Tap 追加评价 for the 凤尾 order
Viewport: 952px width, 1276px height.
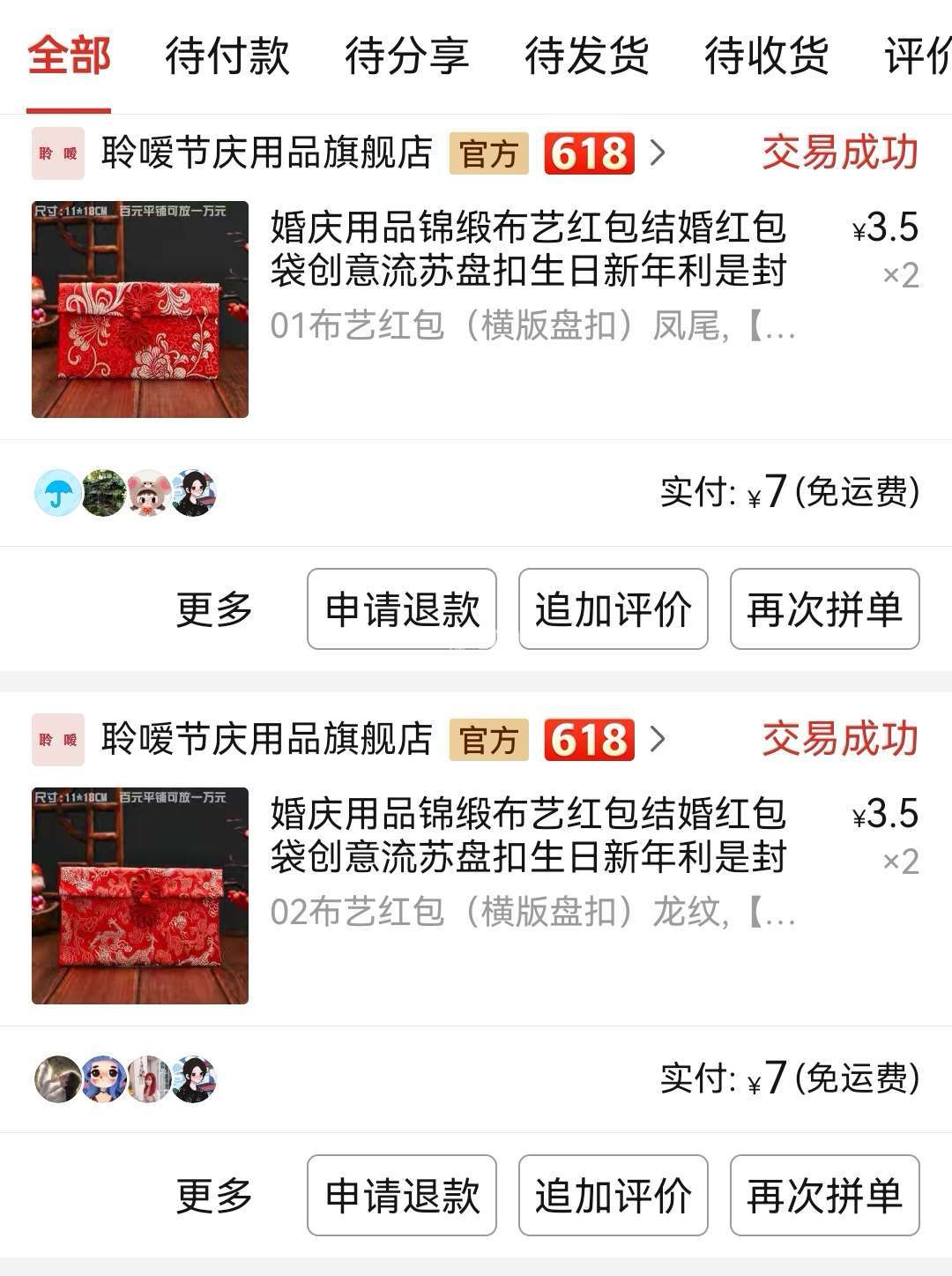click(614, 609)
